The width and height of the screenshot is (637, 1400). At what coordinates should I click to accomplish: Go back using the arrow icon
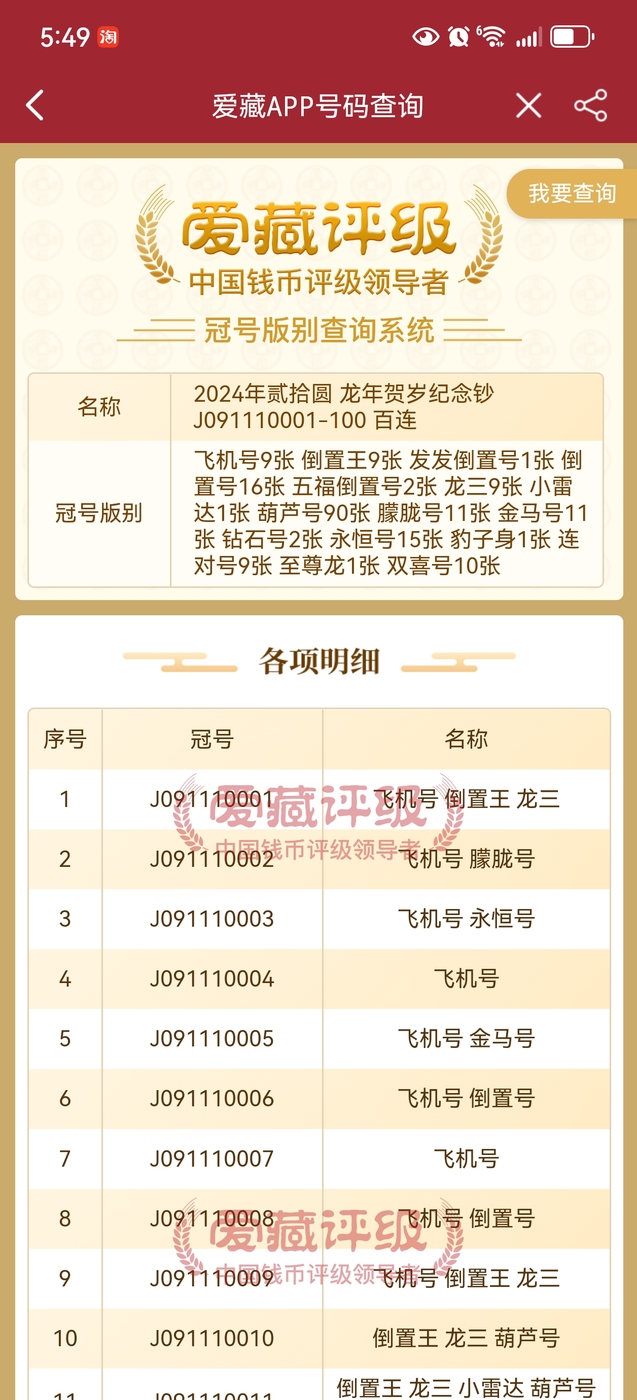(35, 105)
